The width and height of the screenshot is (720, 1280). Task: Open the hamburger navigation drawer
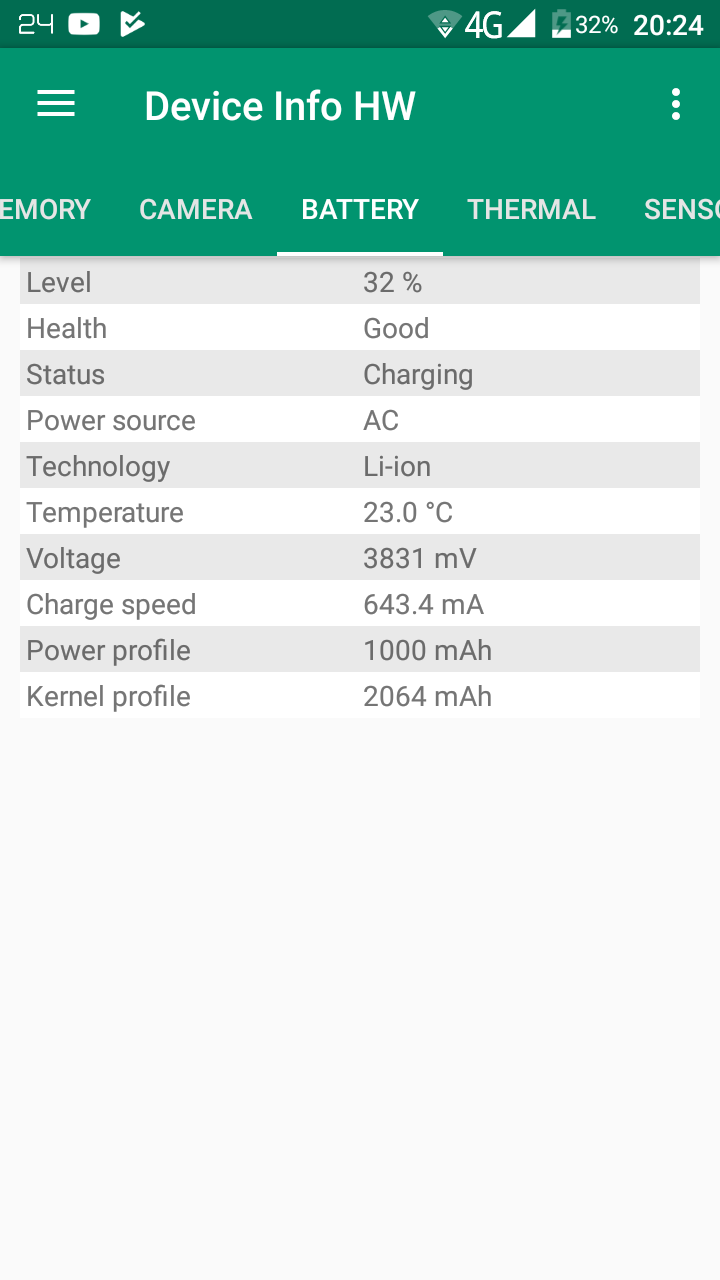(56, 104)
